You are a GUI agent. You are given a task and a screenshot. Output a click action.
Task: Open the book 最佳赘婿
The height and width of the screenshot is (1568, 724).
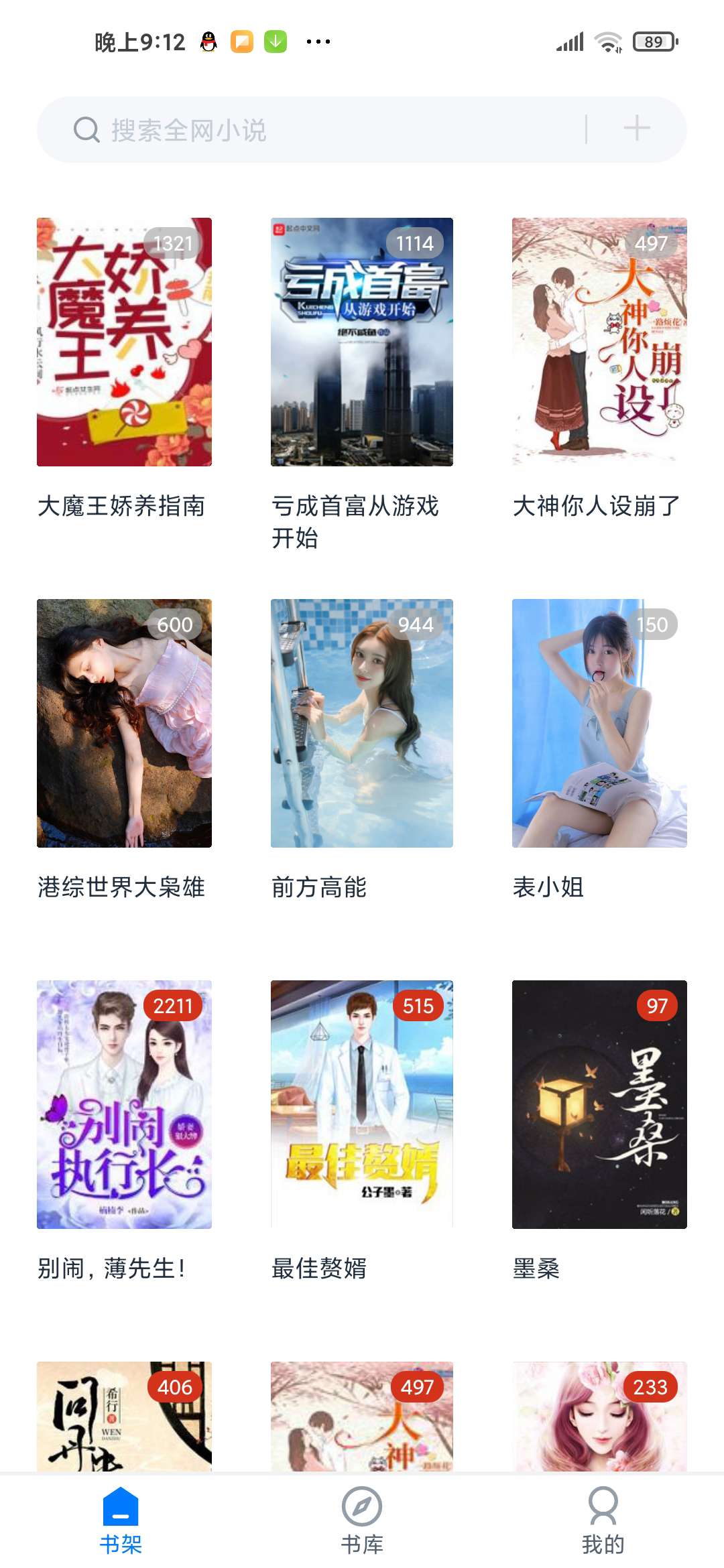(x=361, y=1104)
